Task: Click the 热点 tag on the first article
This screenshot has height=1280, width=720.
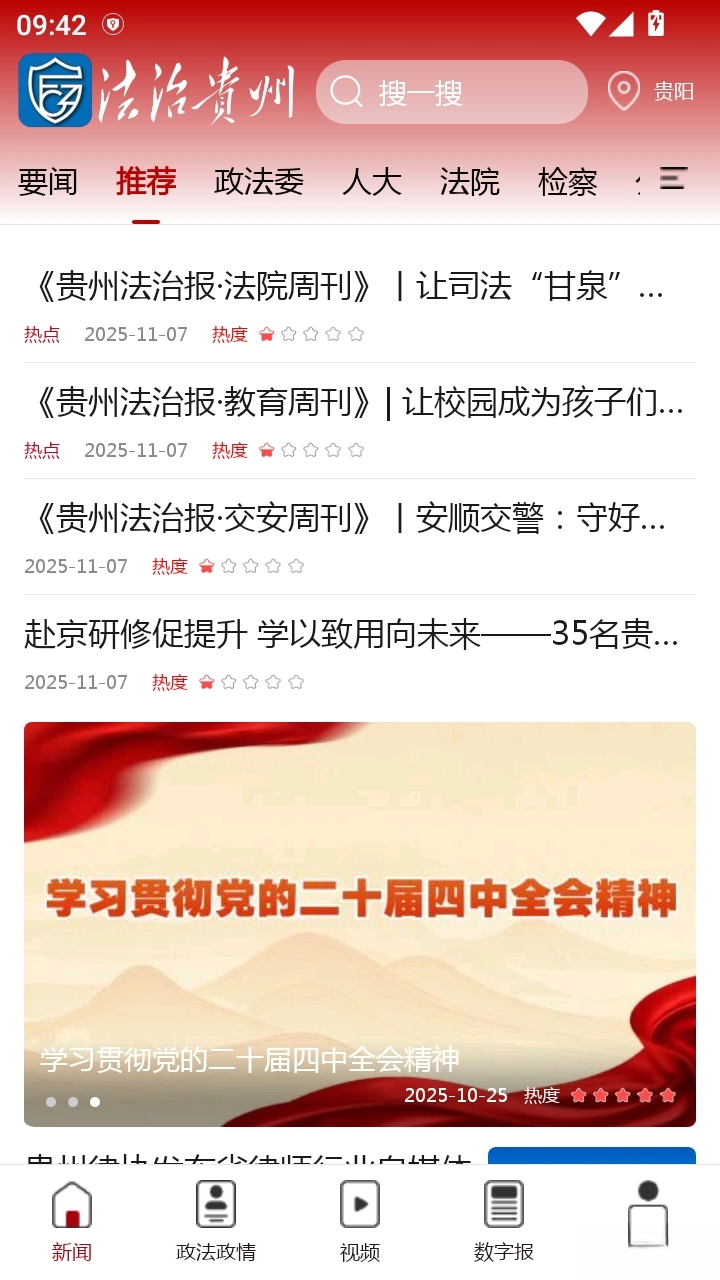Action: point(42,334)
